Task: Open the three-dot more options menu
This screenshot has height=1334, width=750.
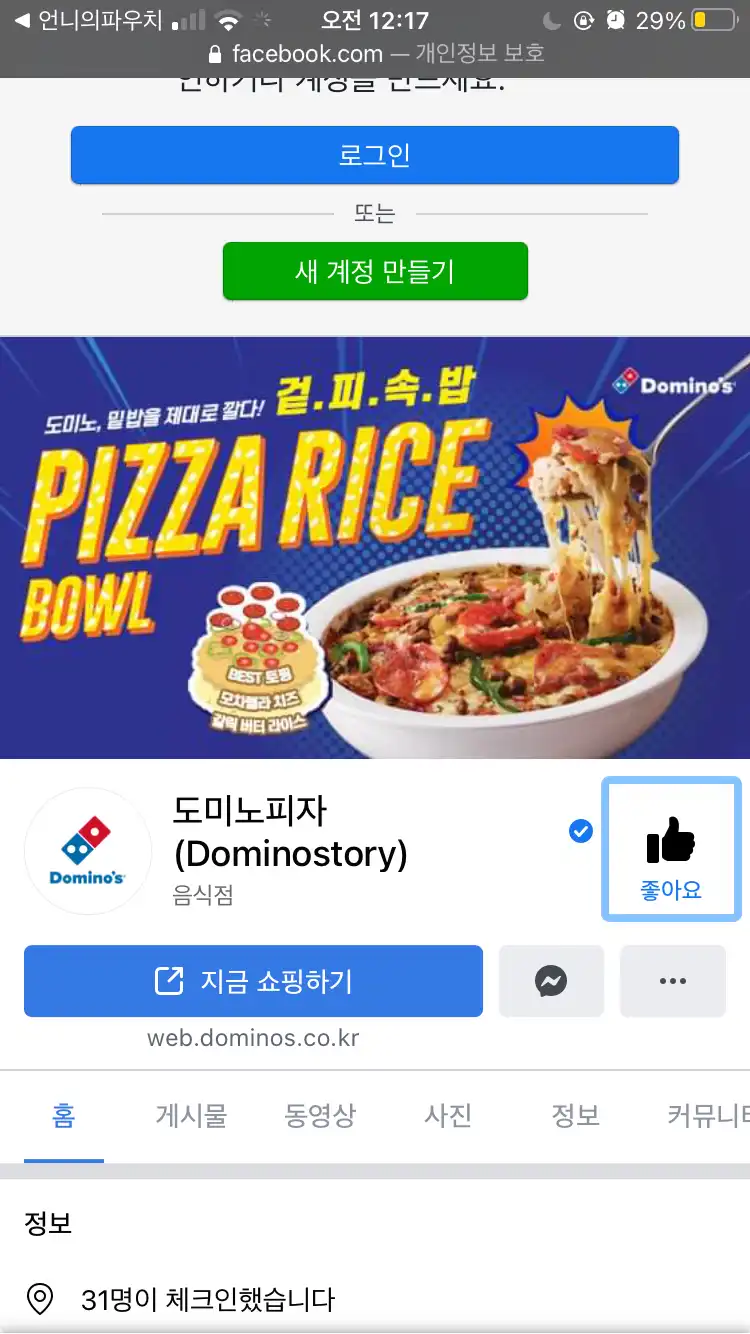Action: tap(672, 981)
